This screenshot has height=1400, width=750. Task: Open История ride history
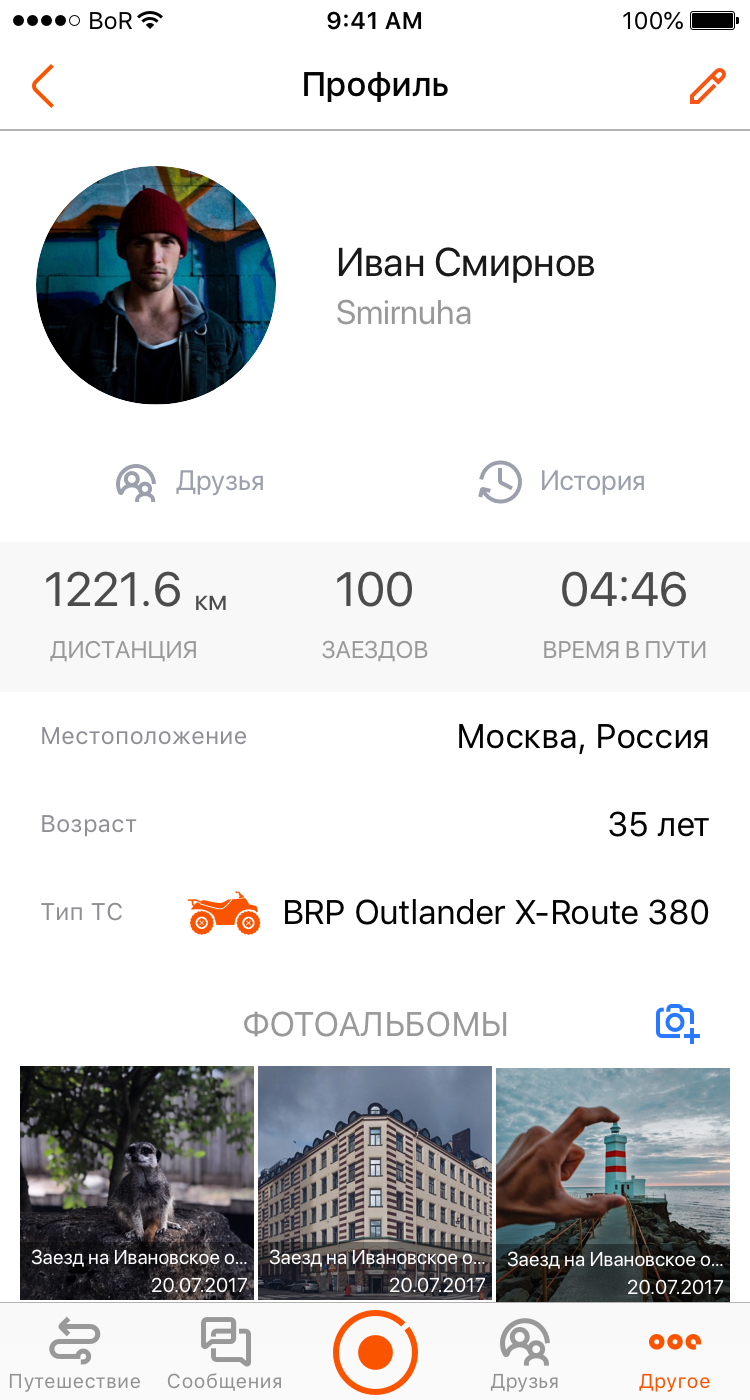(x=562, y=482)
